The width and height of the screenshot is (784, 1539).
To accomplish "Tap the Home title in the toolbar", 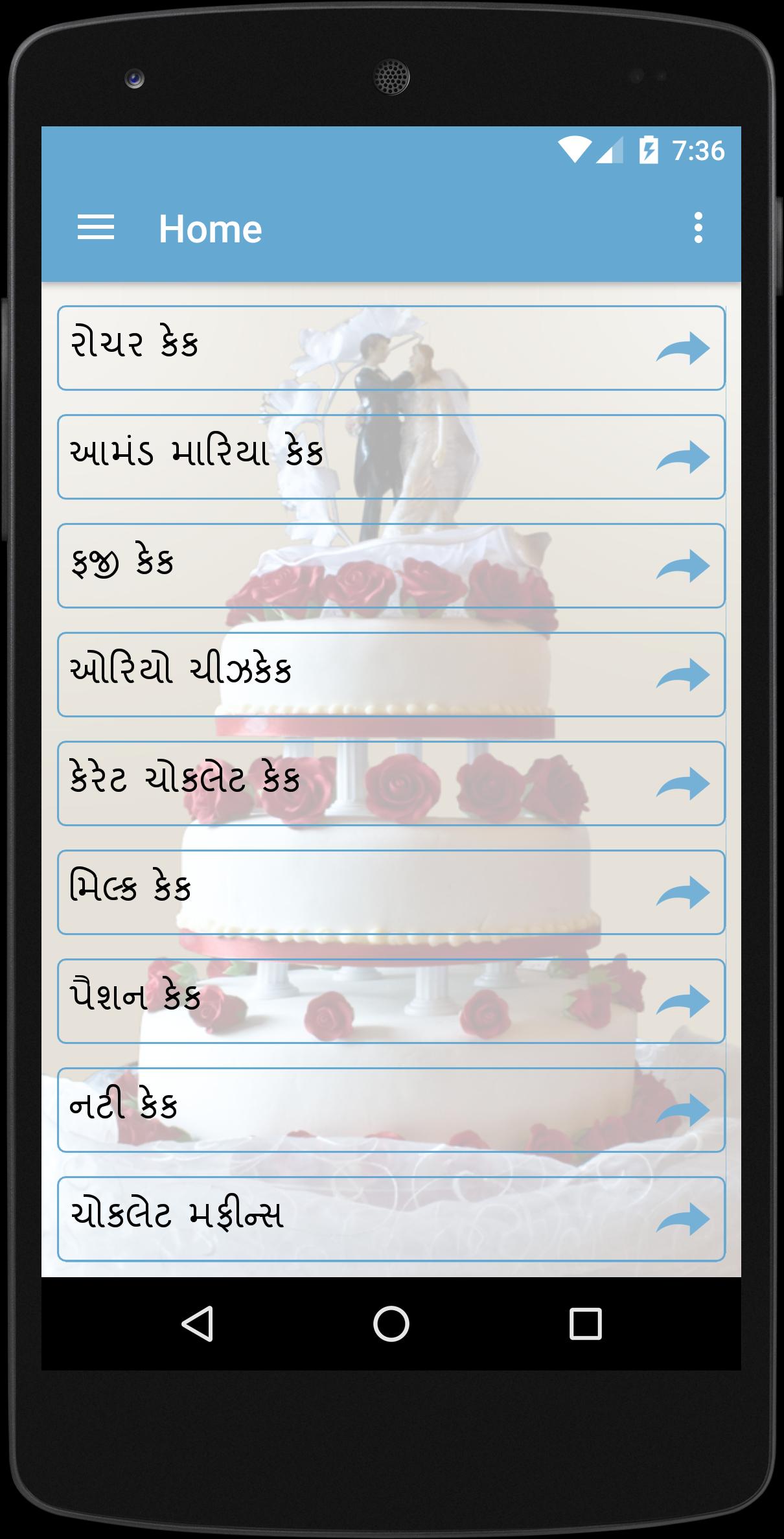I will [210, 227].
